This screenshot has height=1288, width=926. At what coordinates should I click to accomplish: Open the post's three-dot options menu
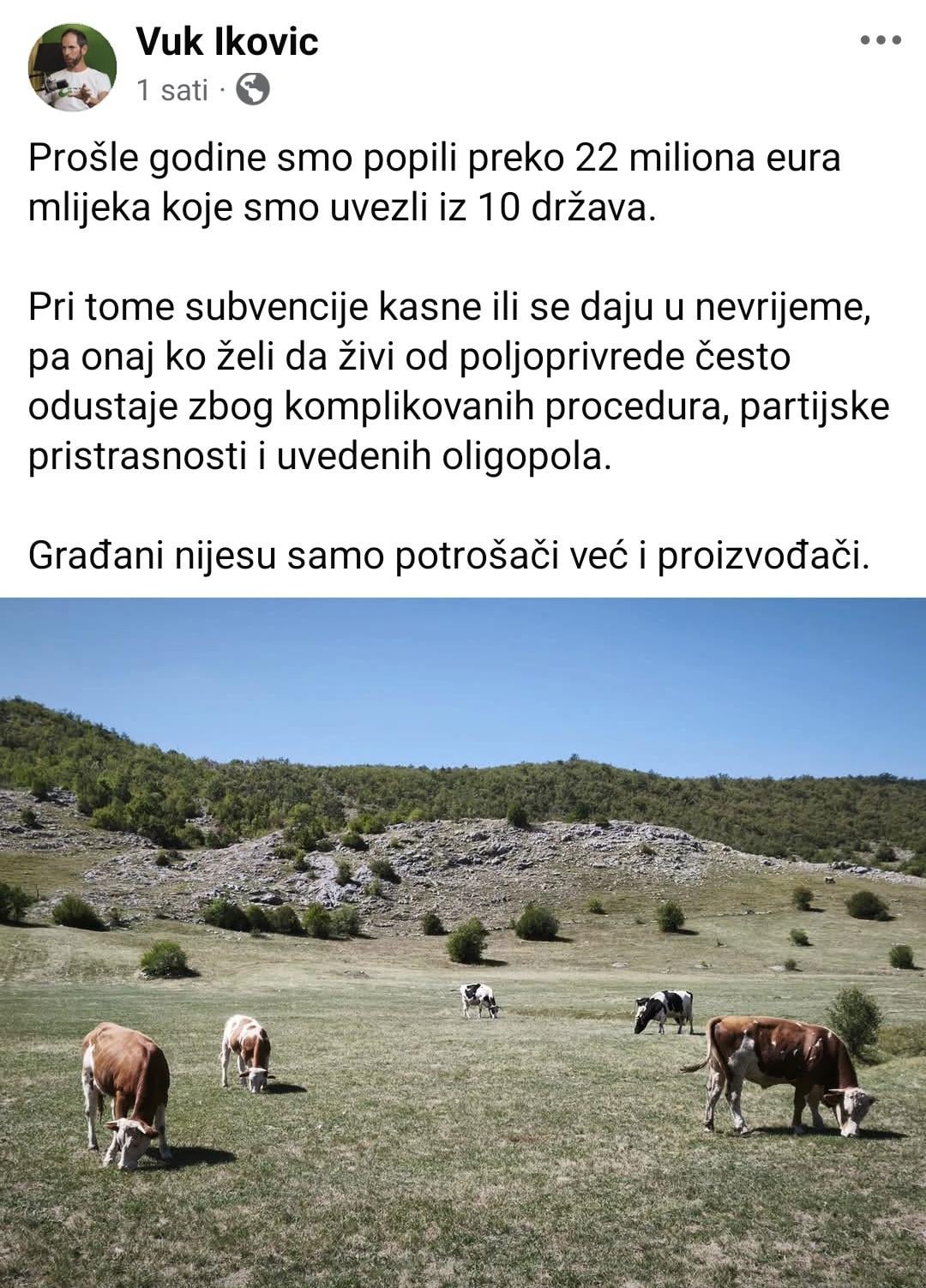click(x=881, y=40)
